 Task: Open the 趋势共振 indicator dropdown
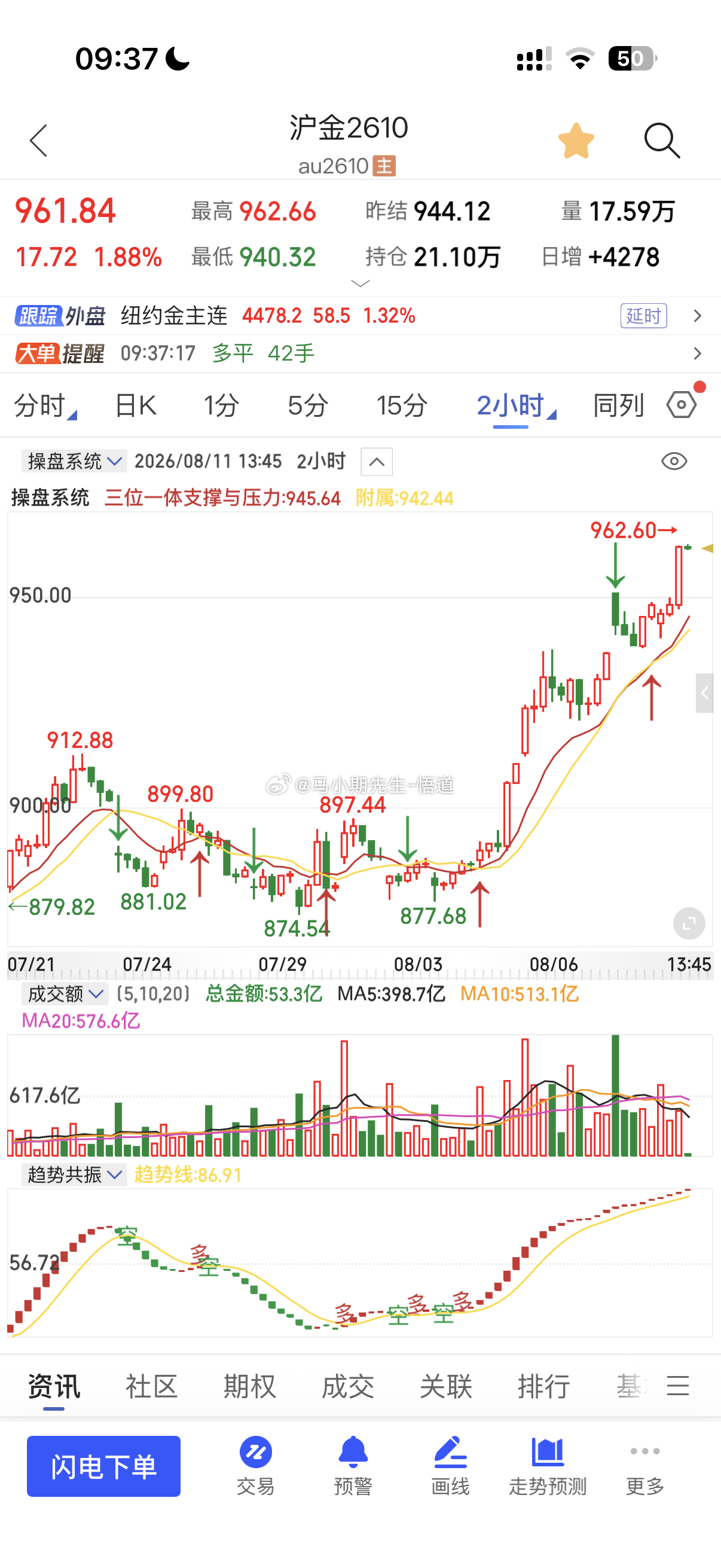[x=74, y=1174]
